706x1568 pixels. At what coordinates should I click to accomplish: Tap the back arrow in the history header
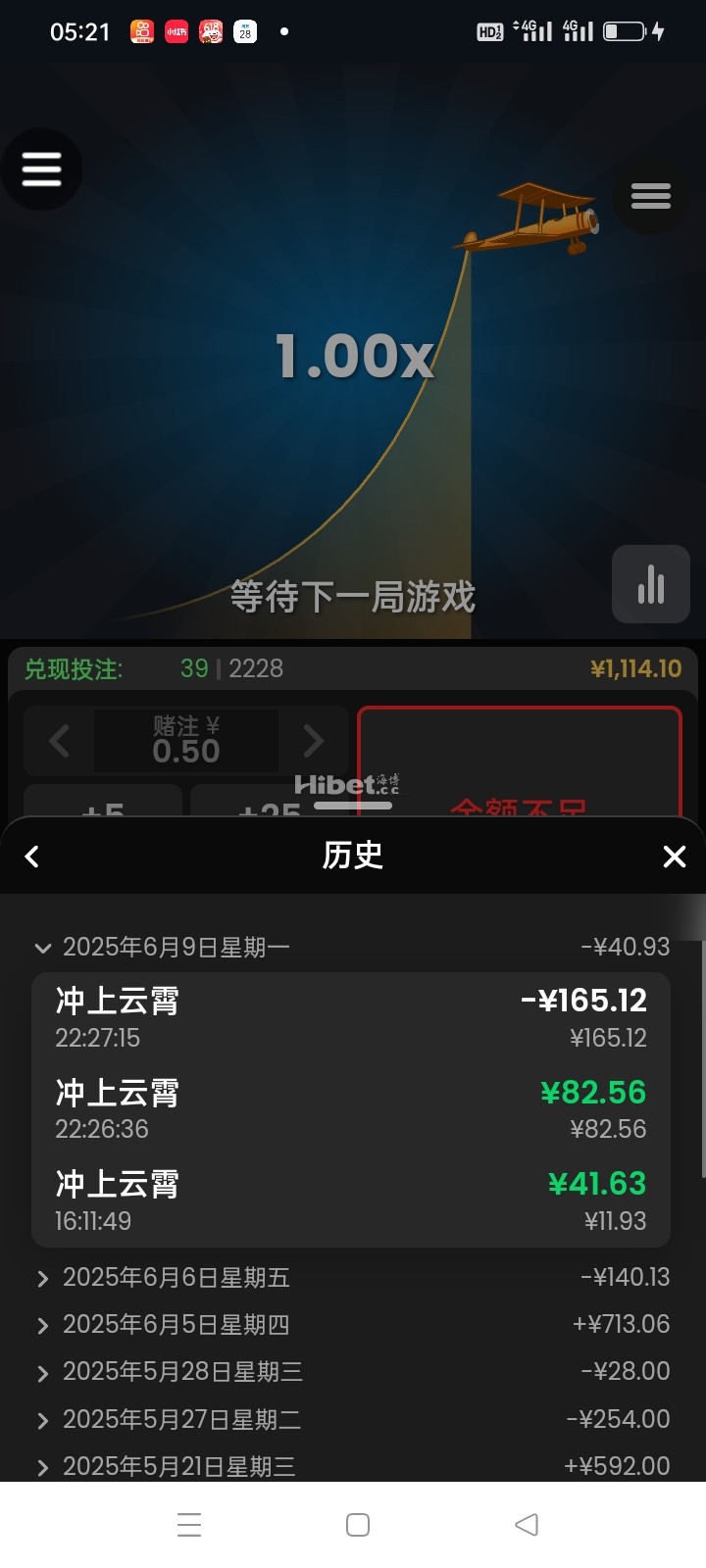pos(31,856)
